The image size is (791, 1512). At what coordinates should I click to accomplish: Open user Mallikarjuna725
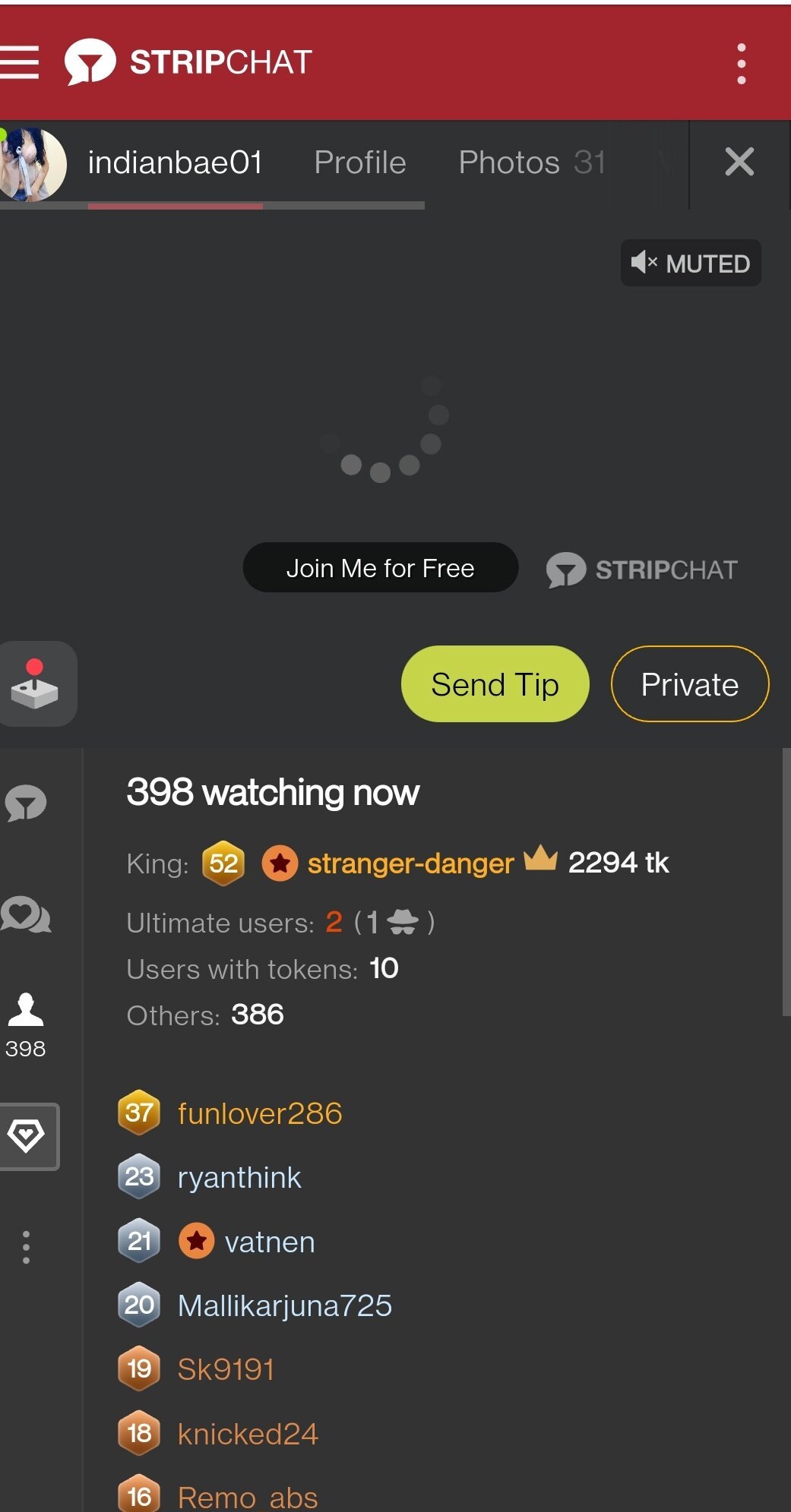[x=284, y=1305]
